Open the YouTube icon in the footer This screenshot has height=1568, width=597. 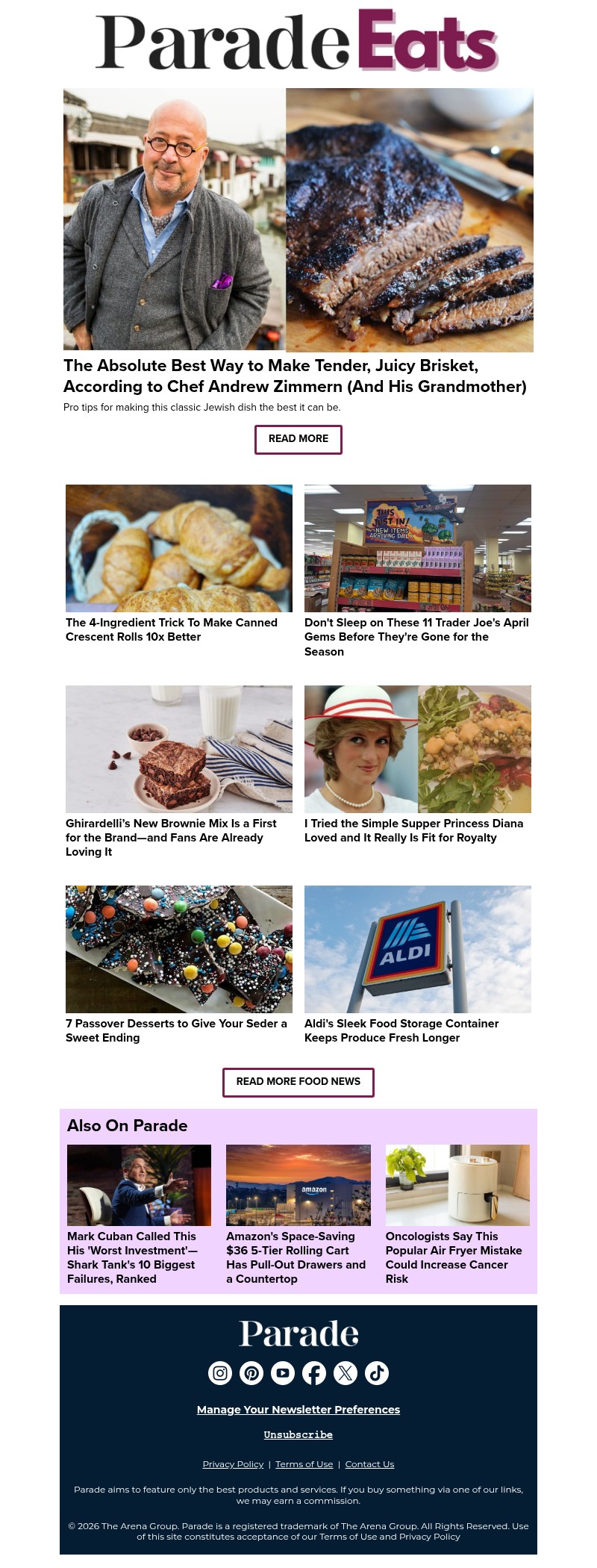tap(283, 1373)
